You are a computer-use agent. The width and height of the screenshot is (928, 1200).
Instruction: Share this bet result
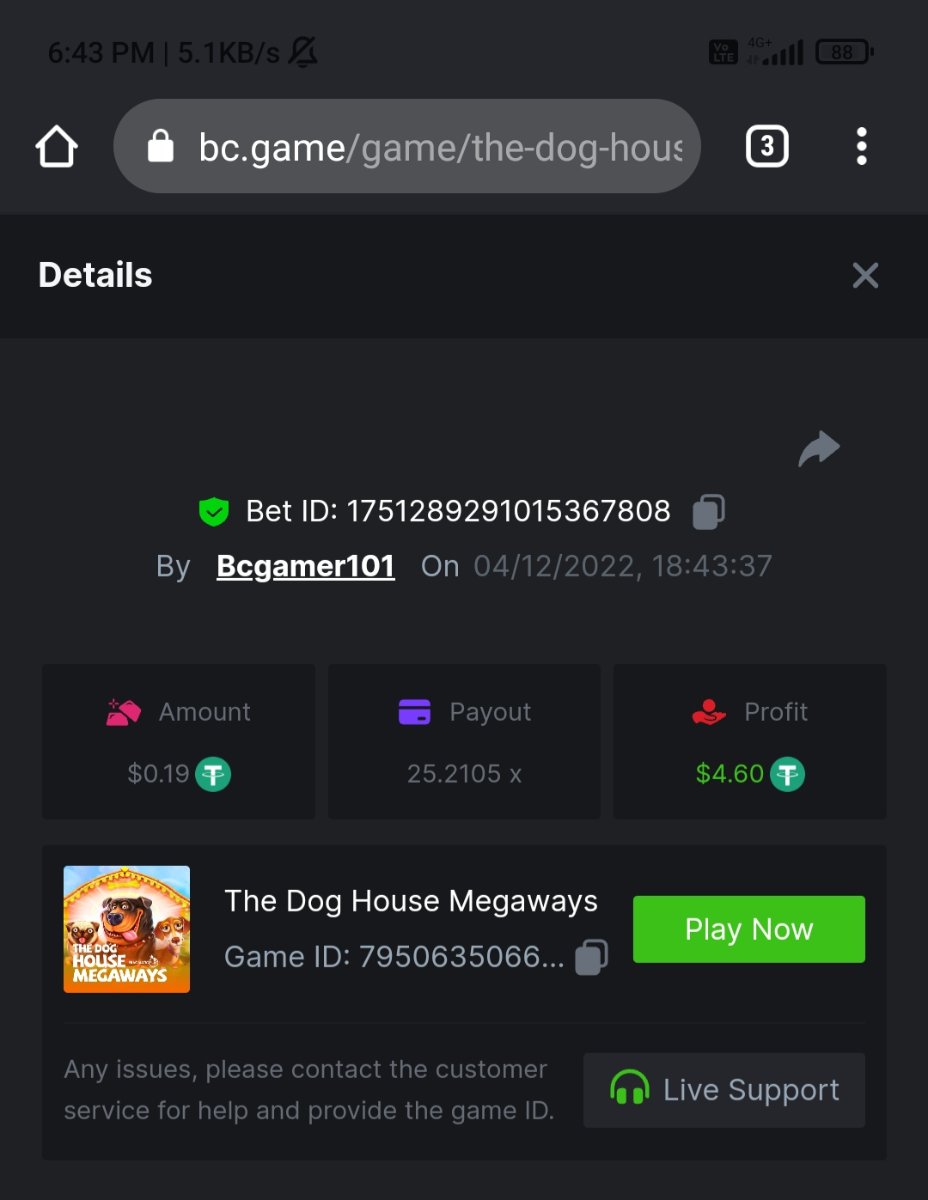(x=819, y=449)
